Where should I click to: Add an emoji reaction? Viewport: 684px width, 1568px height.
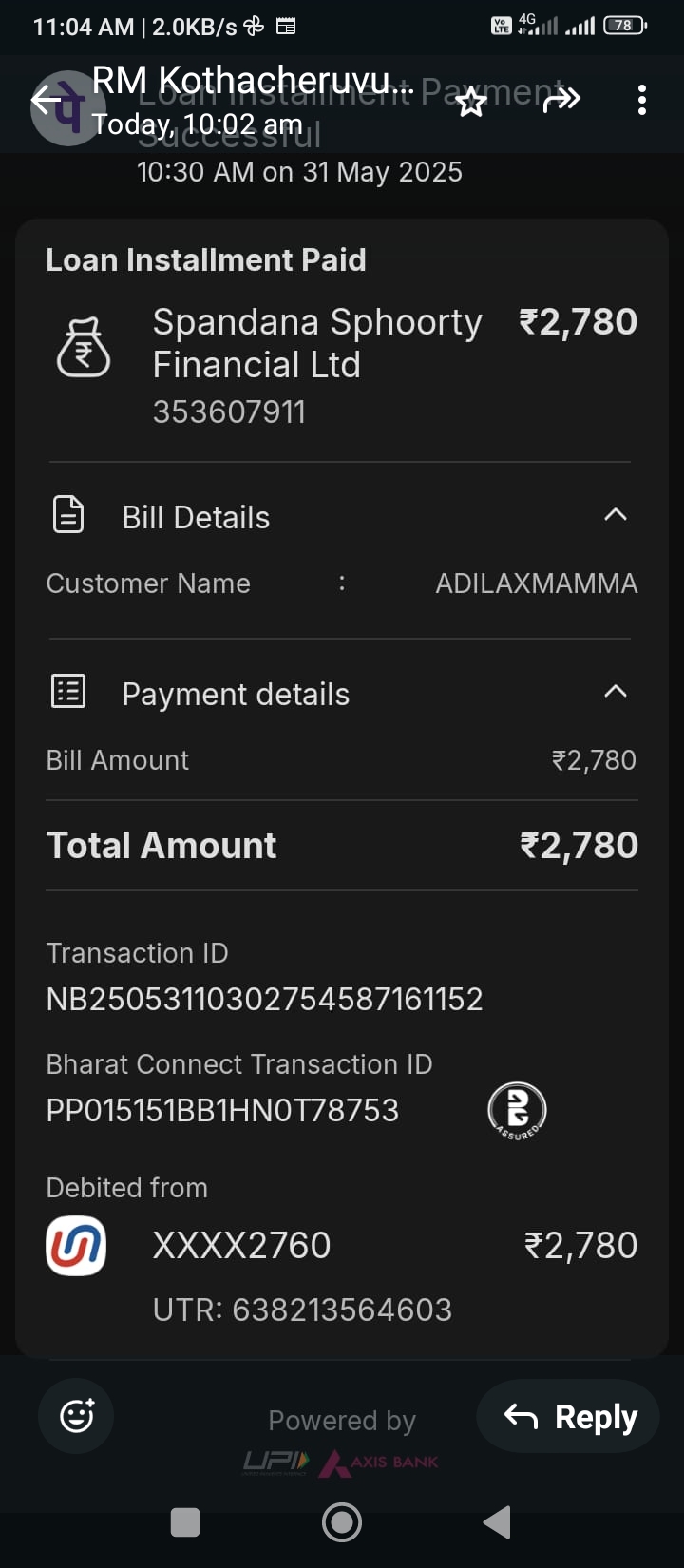coord(76,1416)
